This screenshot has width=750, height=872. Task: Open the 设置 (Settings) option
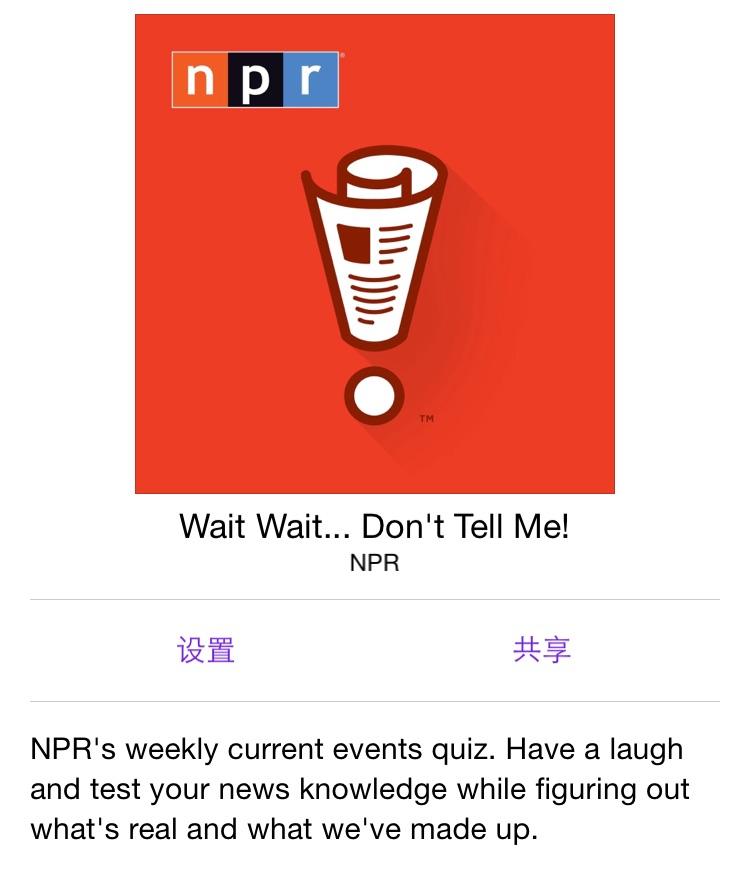(206, 650)
